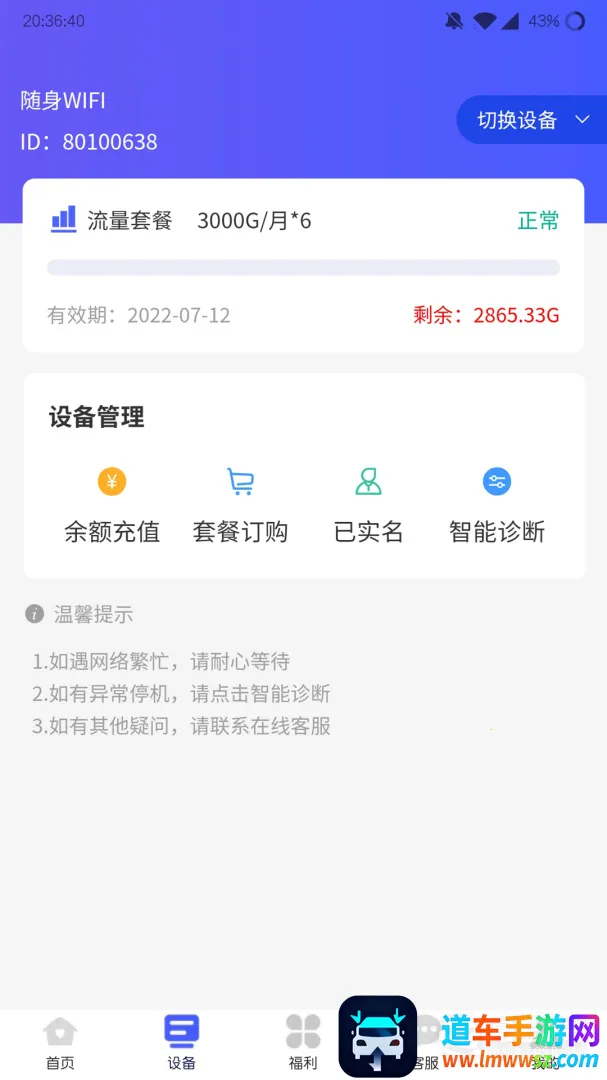
Task: Open 余额充值 balance recharge
Action: tap(112, 507)
